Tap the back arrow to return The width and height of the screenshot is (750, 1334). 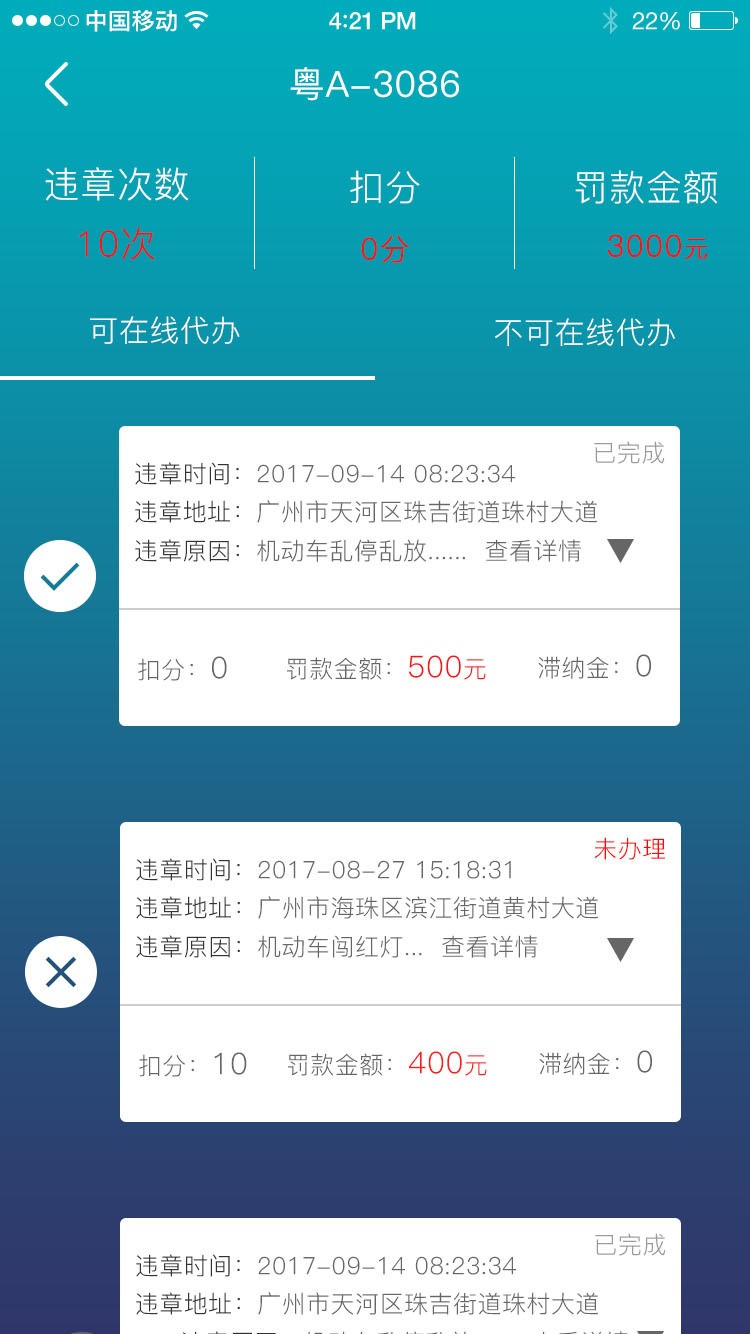coord(55,84)
